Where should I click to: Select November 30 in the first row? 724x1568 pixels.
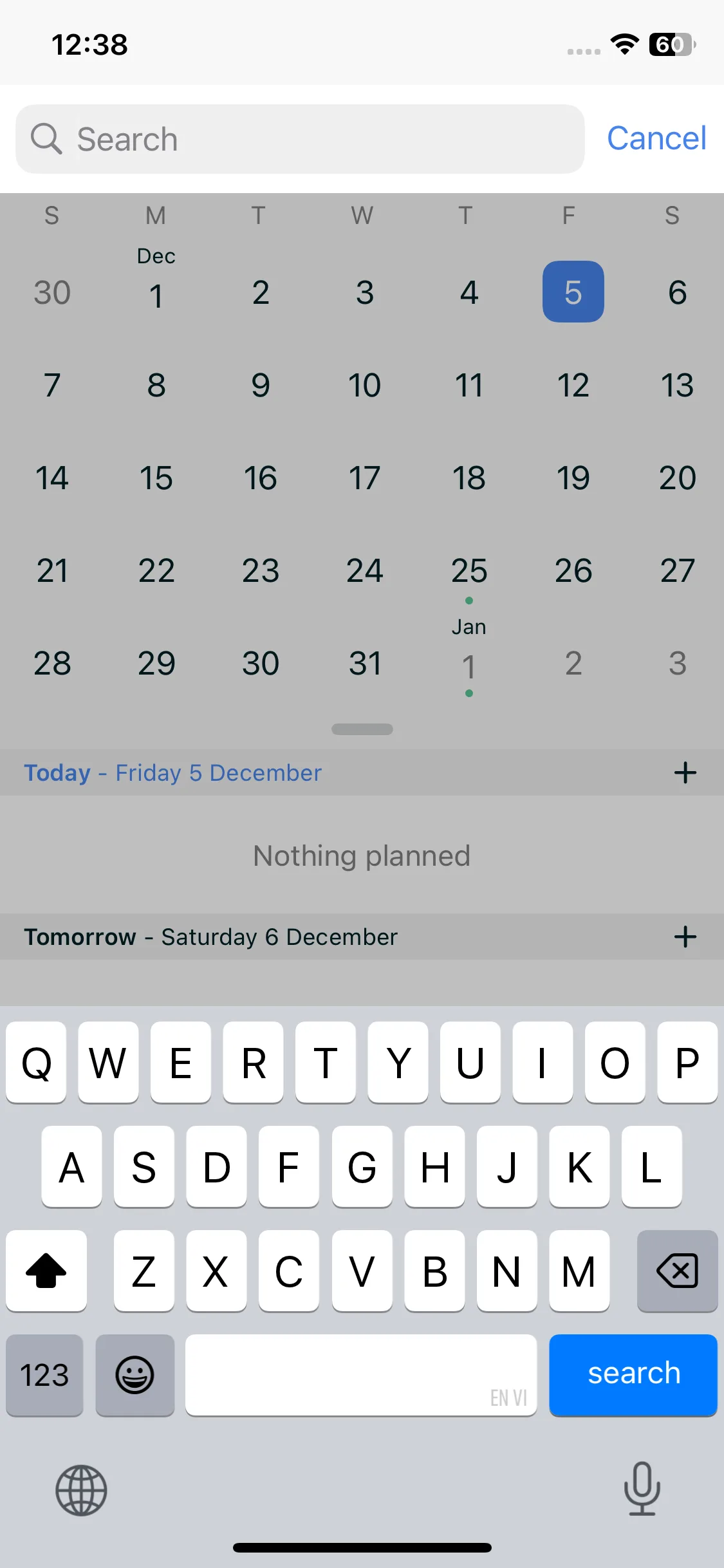click(52, 293)
